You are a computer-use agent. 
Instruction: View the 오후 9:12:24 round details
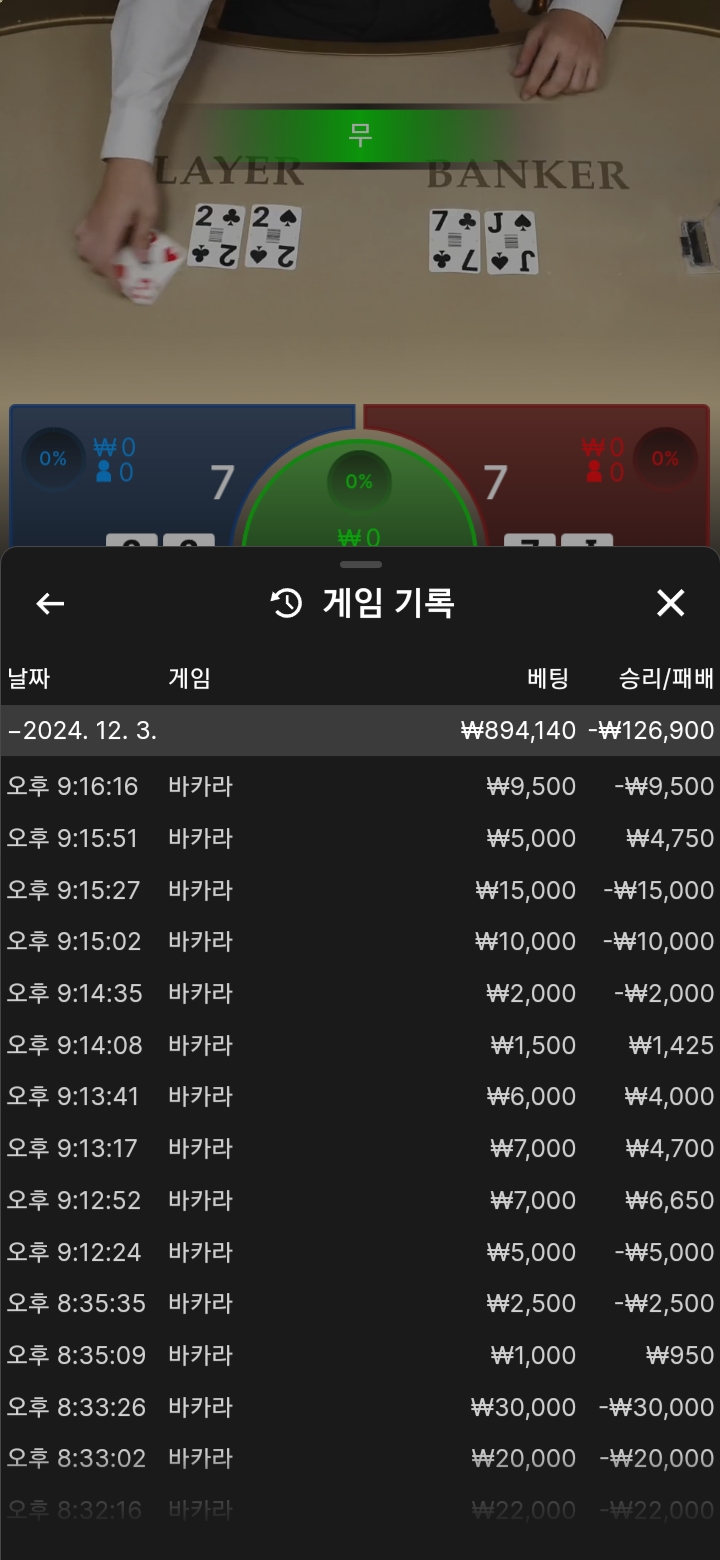(x=360, y=1252)
